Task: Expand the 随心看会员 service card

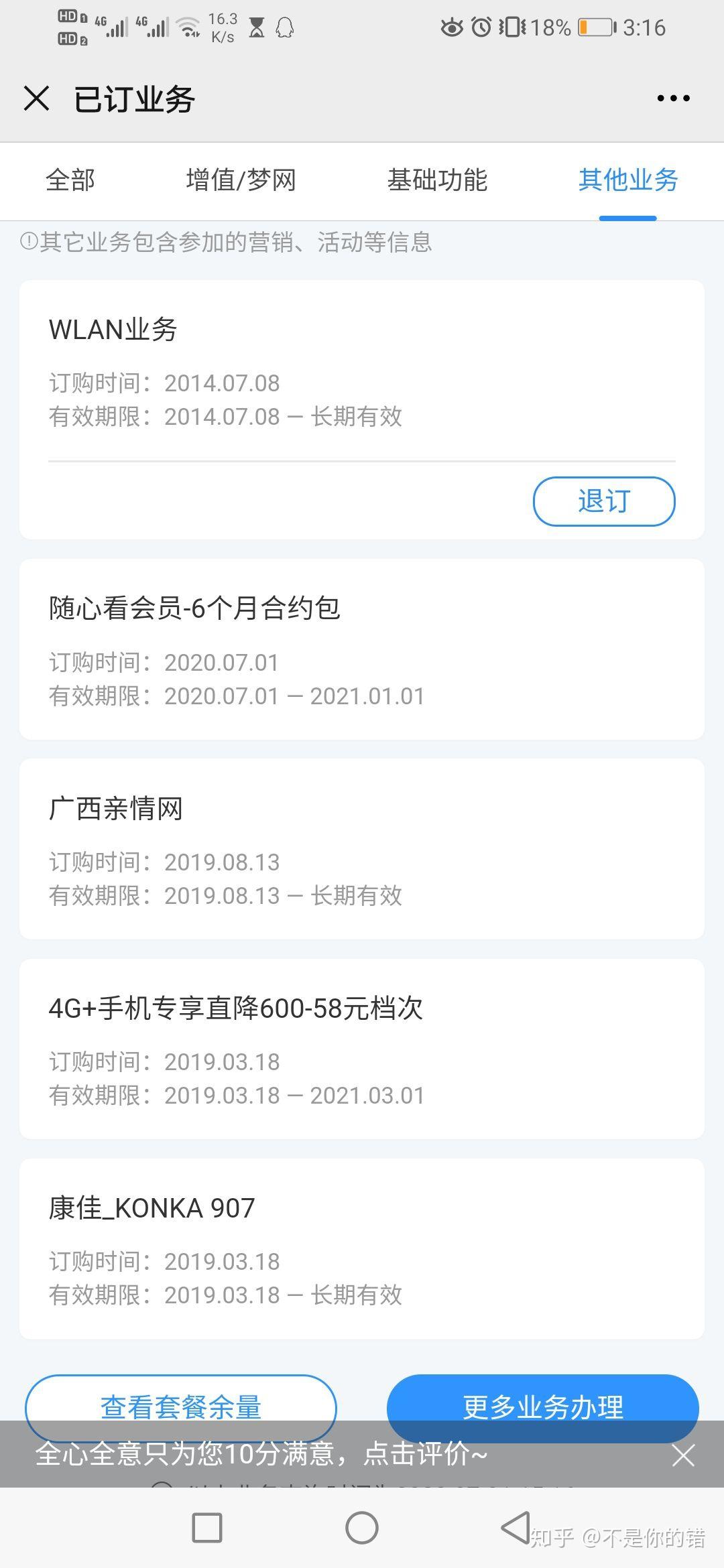Action: point(362,643)
